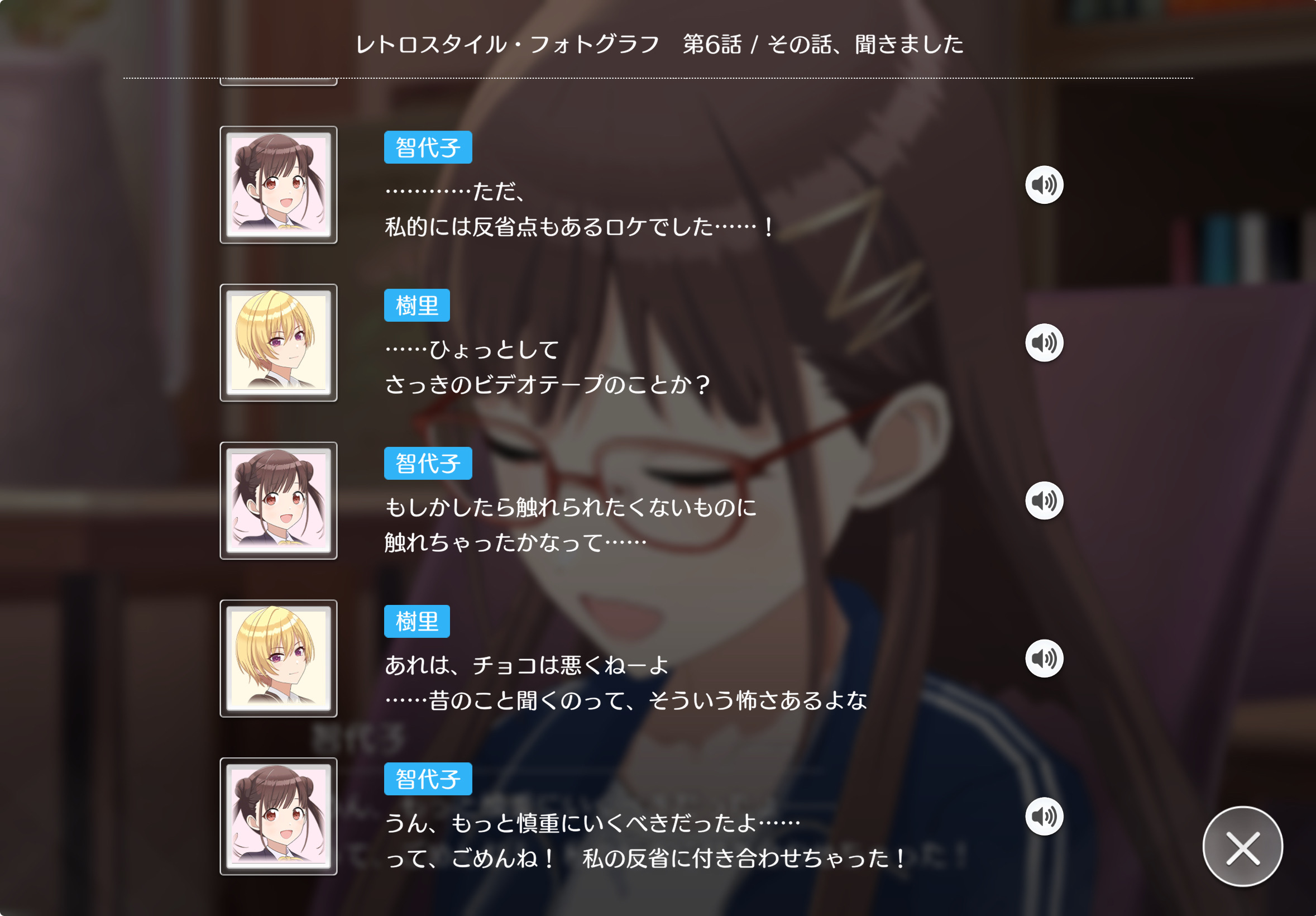Close the dialogue log

coord(1242,847)
